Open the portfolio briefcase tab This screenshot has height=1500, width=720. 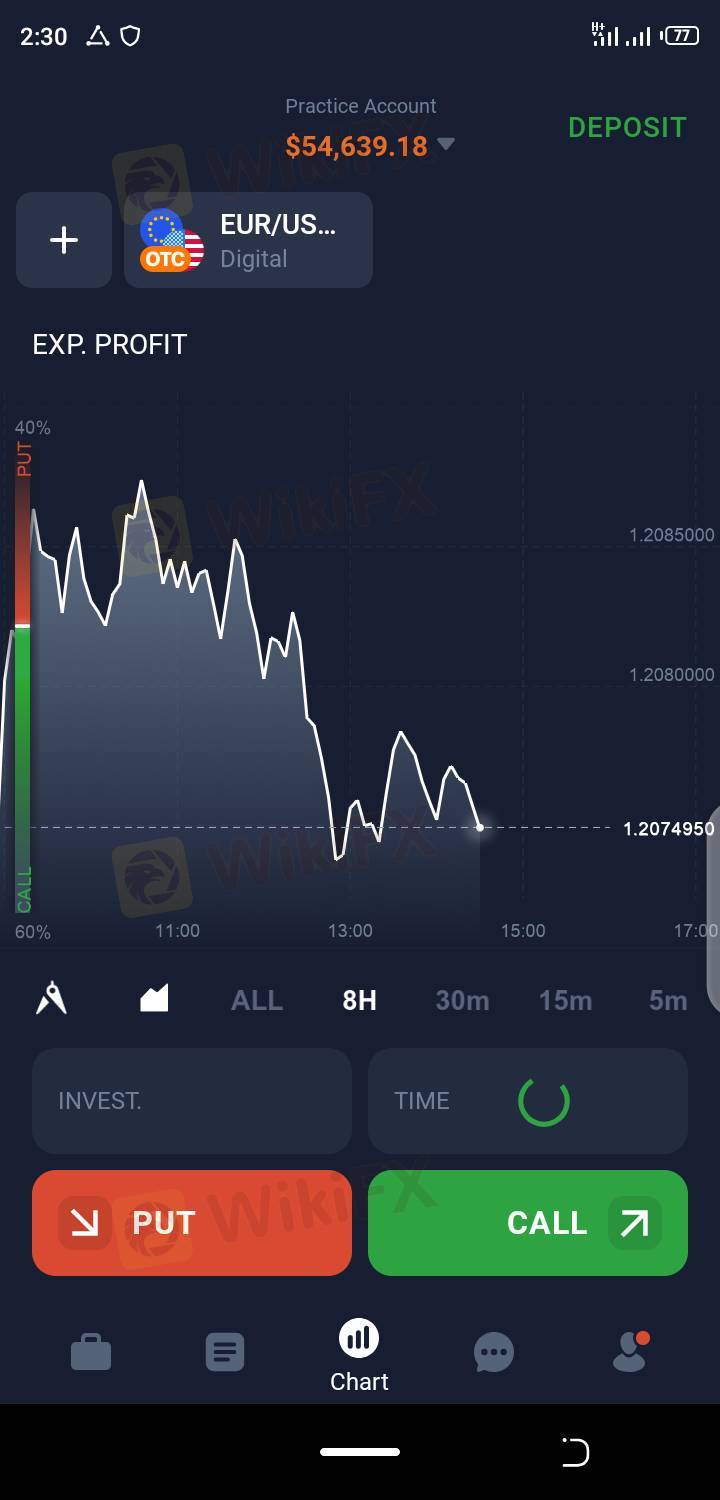pos(91,1354)
